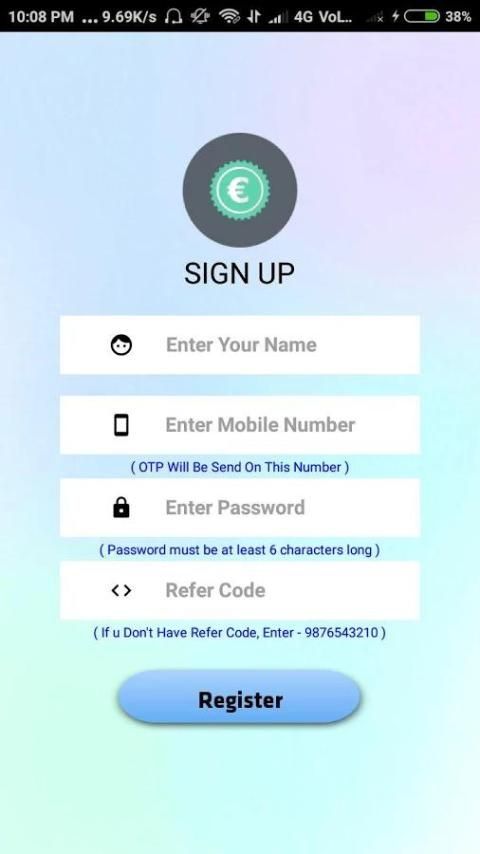Image resolution: width=480 pixels, height=854 pixels.
Task: Submit the form with Register button
Action: pos(240,697)
